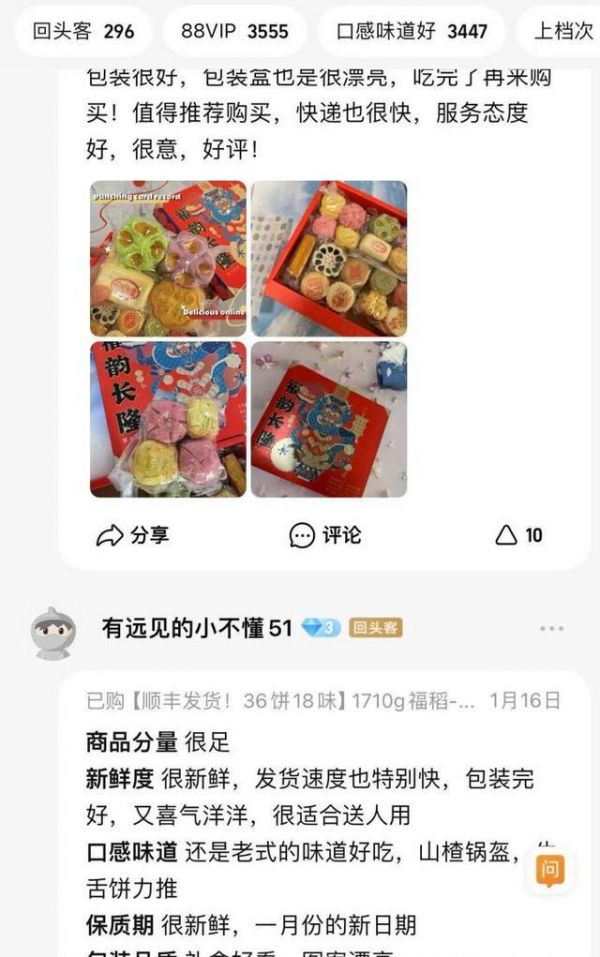Open the third review photo with 福韵长隆 box
Viewport: 600px width, 957px height.
point(168,419)
